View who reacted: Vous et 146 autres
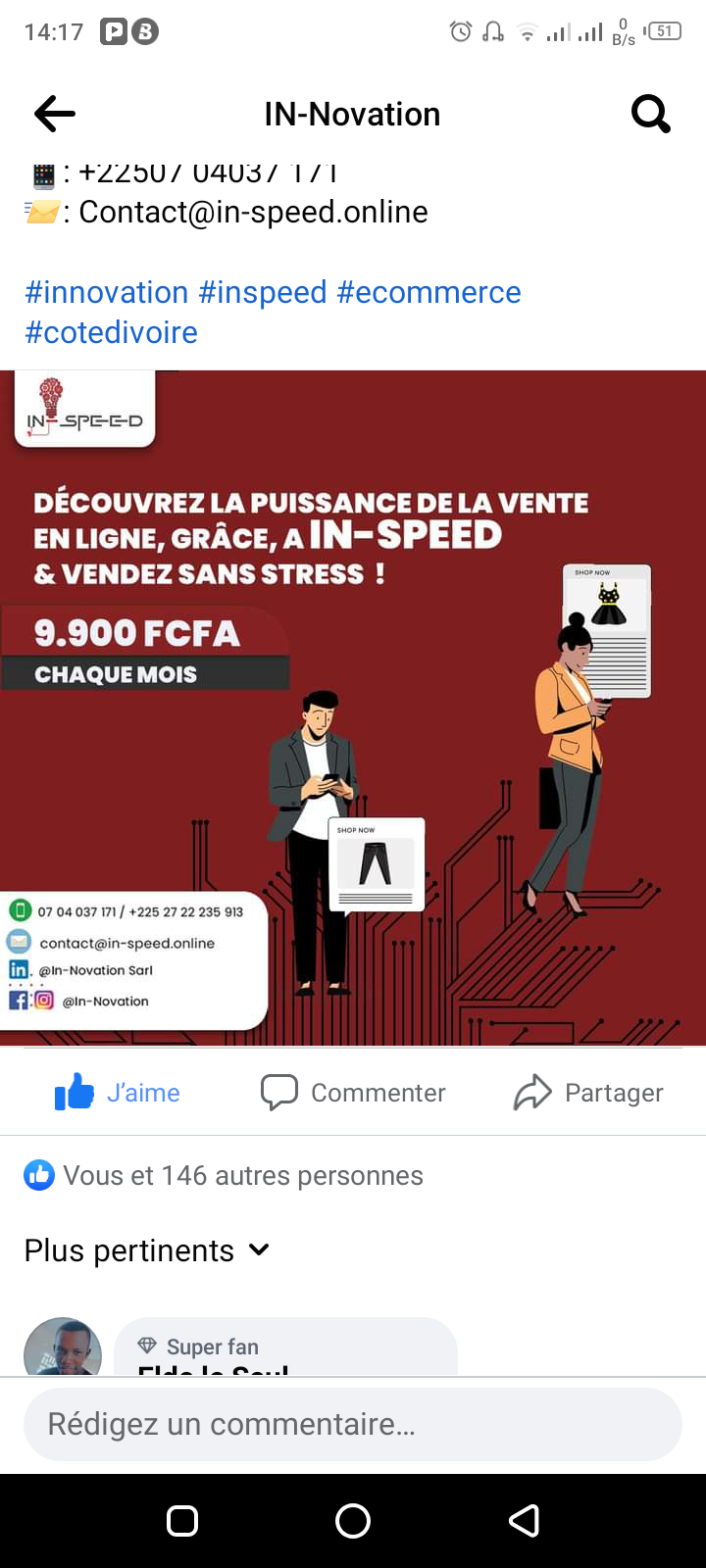This screenshot has width=706, height=1568. (224, 1175)
